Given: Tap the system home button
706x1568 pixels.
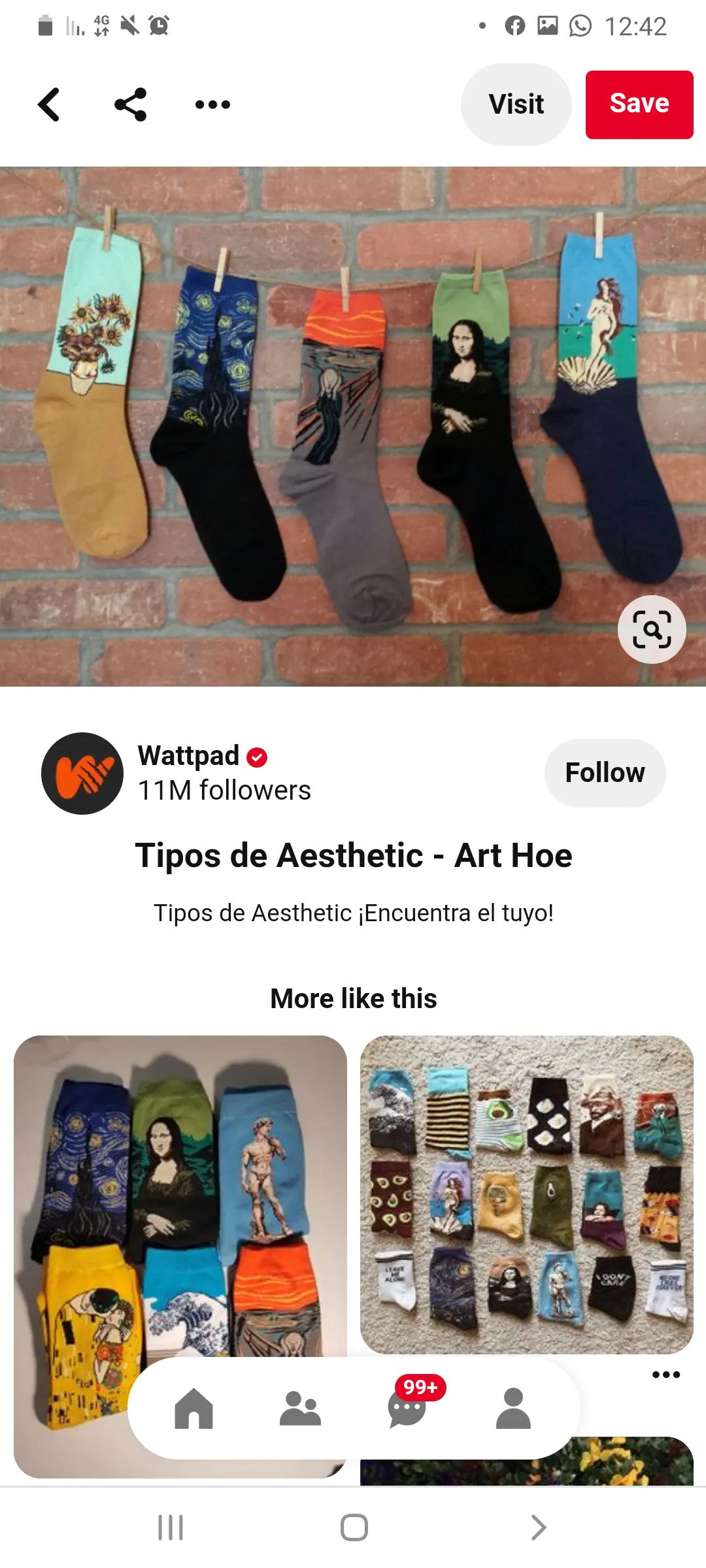Looking at the screenshot, I should pos(354,1527).
